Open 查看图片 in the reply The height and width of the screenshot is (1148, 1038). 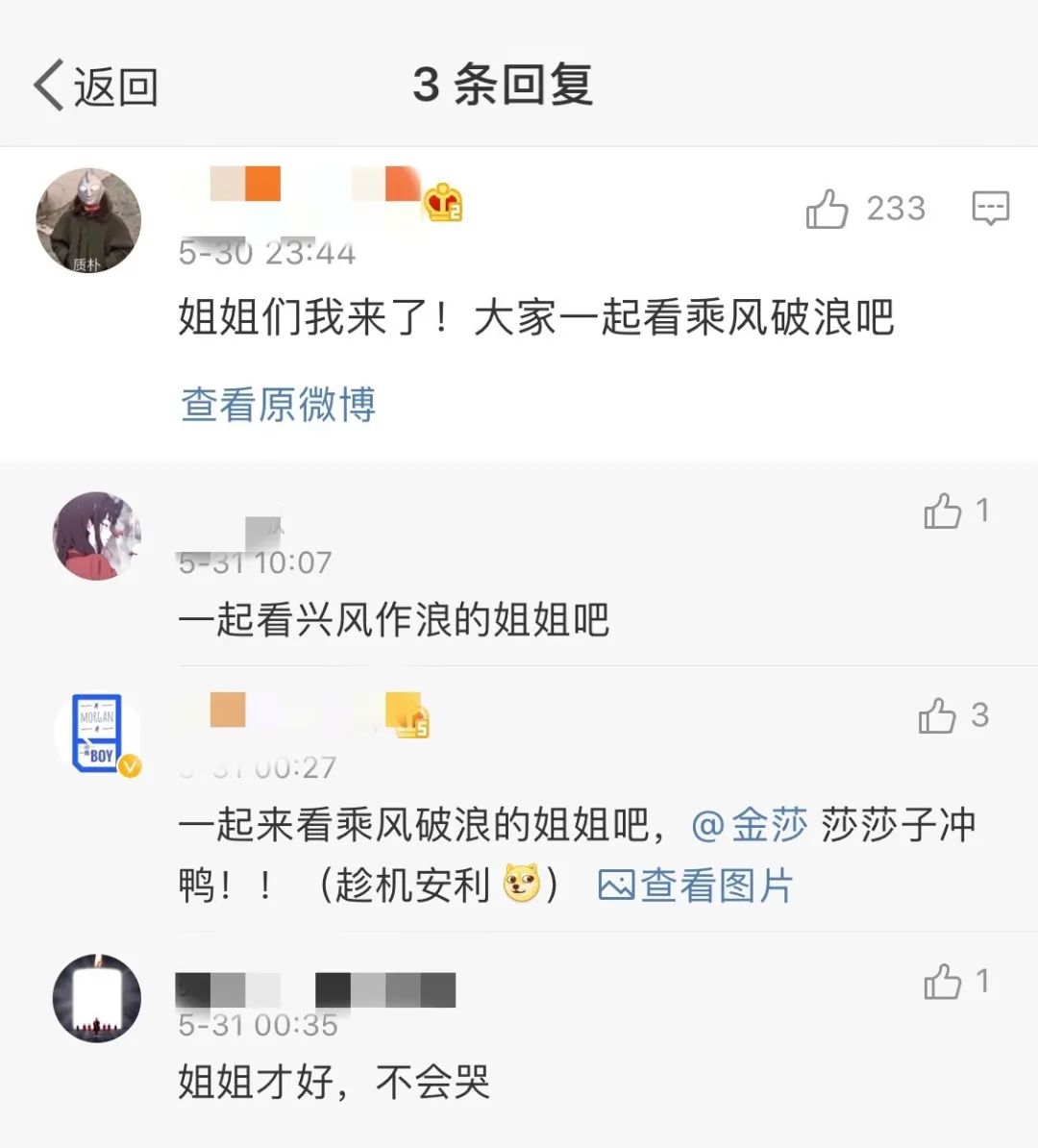click(696, 886)
